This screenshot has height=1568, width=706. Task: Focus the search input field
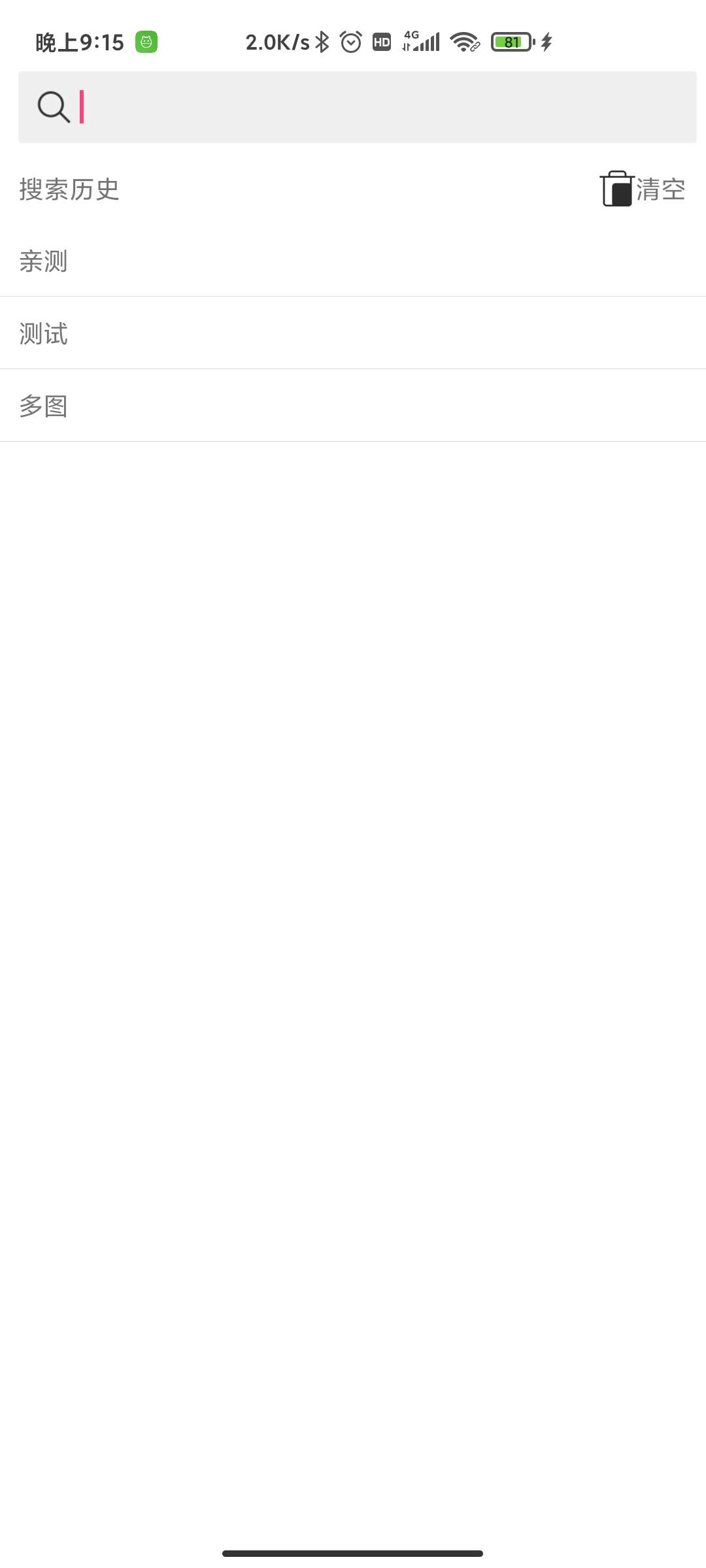coord(357,107)
